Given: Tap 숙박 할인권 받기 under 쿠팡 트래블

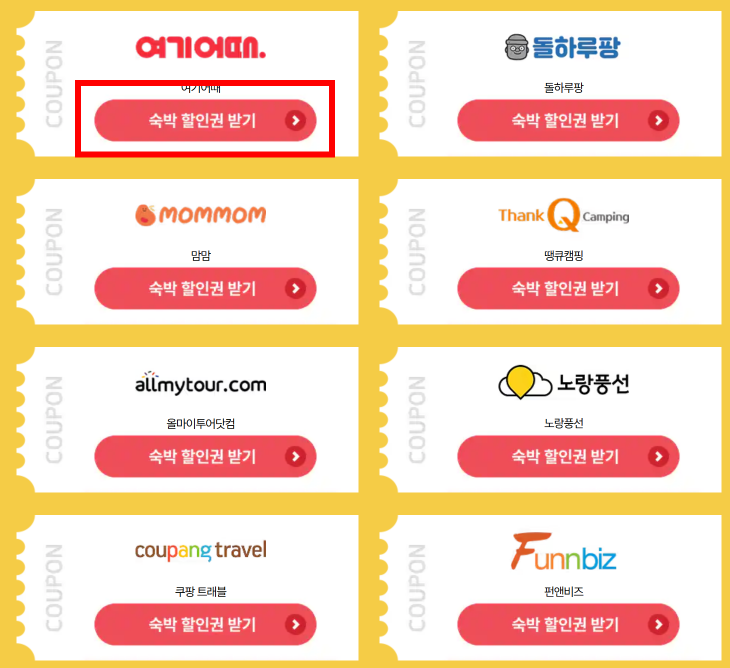Looking at the screenshot, I should (x=205, y=624).
